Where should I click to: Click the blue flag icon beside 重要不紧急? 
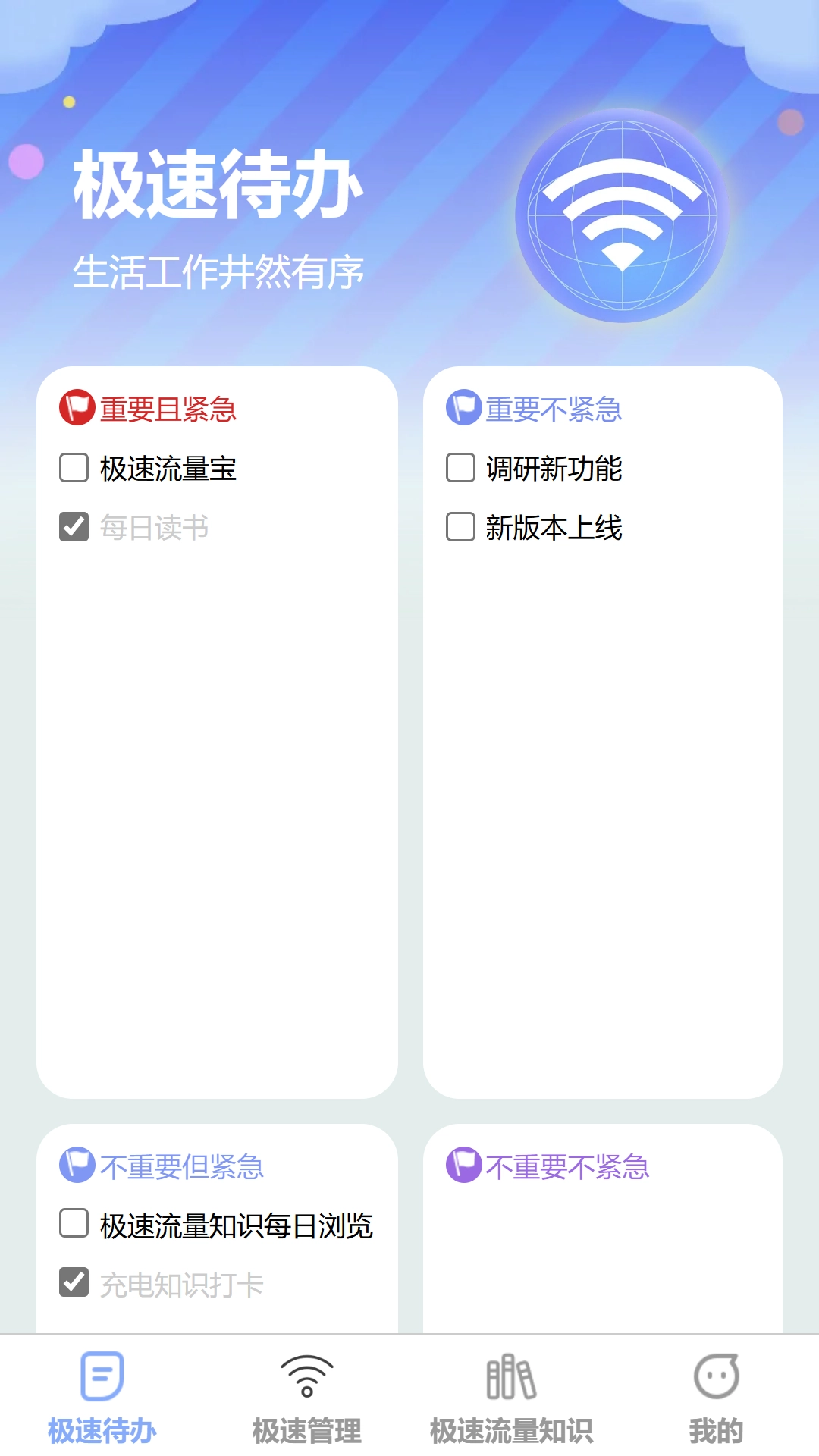[x=463, y=409]
